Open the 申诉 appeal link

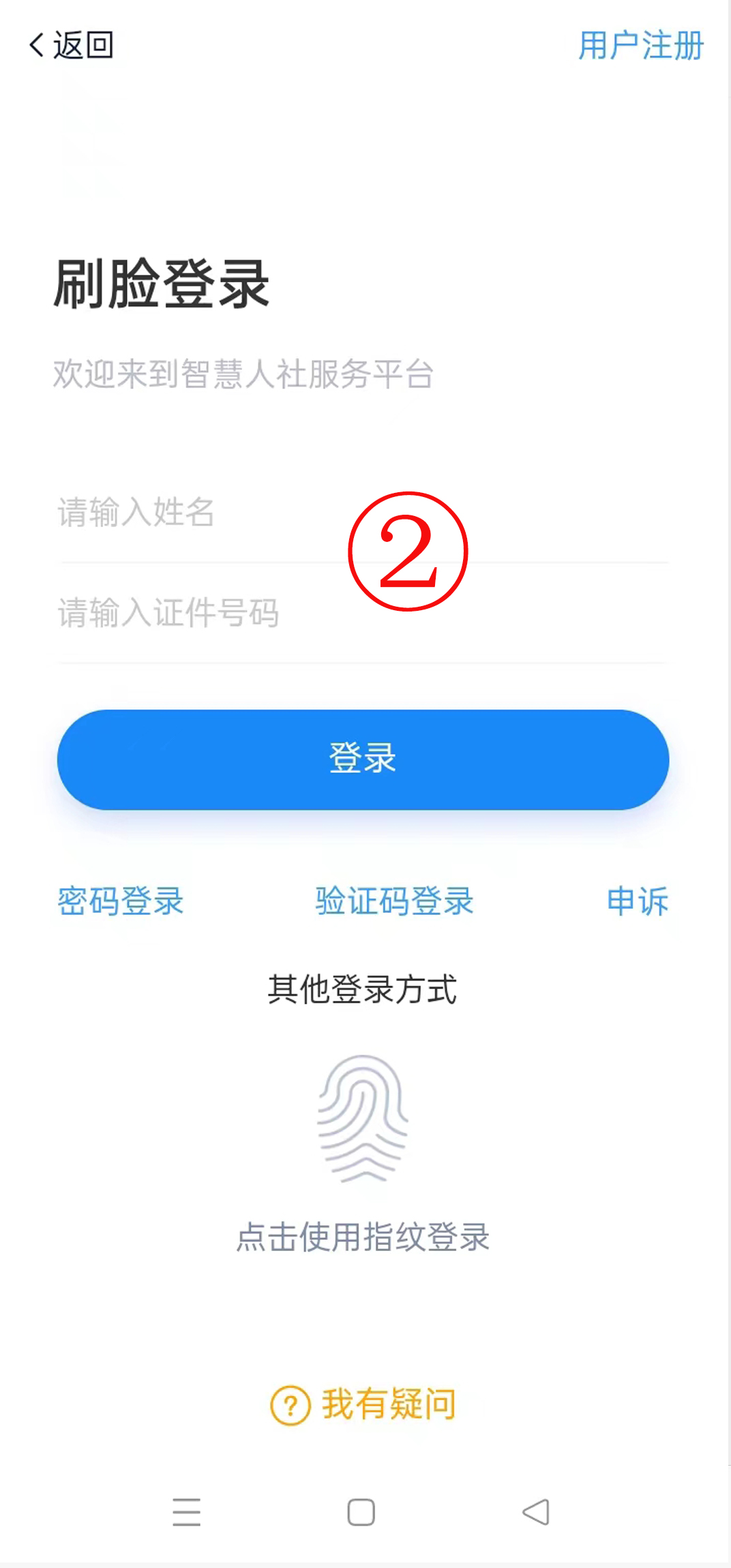tap(637, 901)
